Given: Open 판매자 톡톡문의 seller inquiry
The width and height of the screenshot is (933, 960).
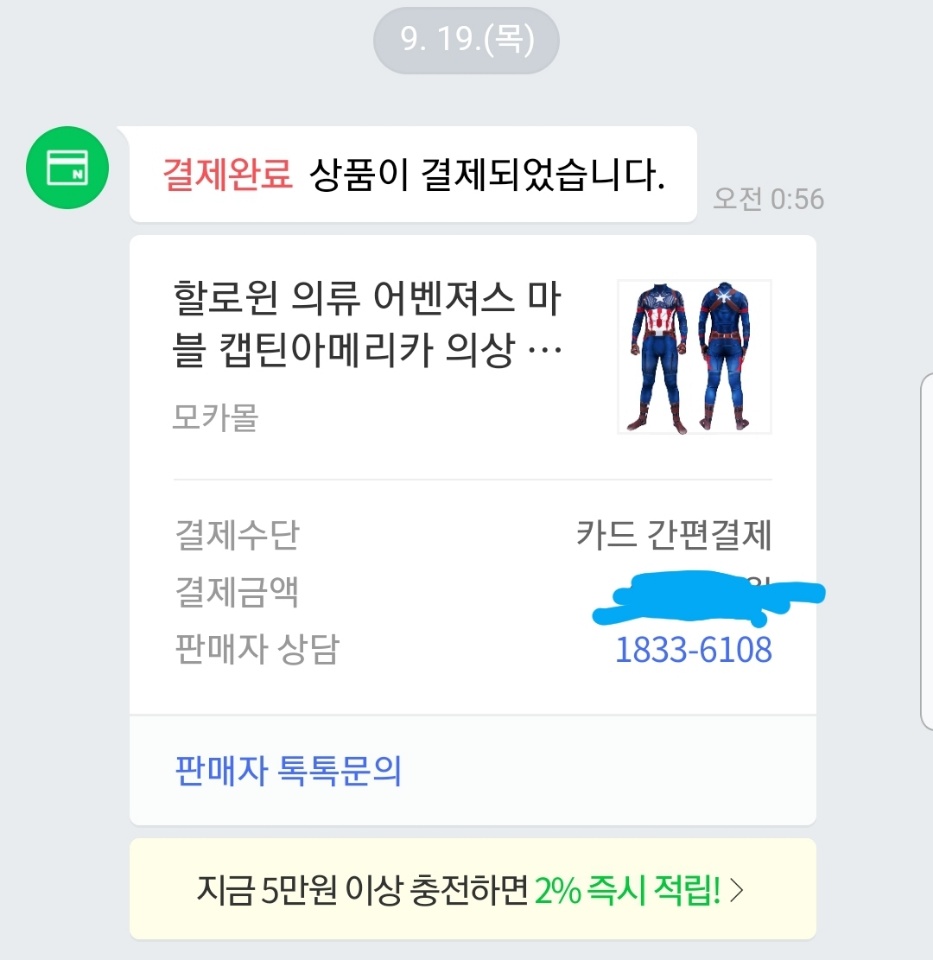Looking at the screenshot, I should point(288,771).
